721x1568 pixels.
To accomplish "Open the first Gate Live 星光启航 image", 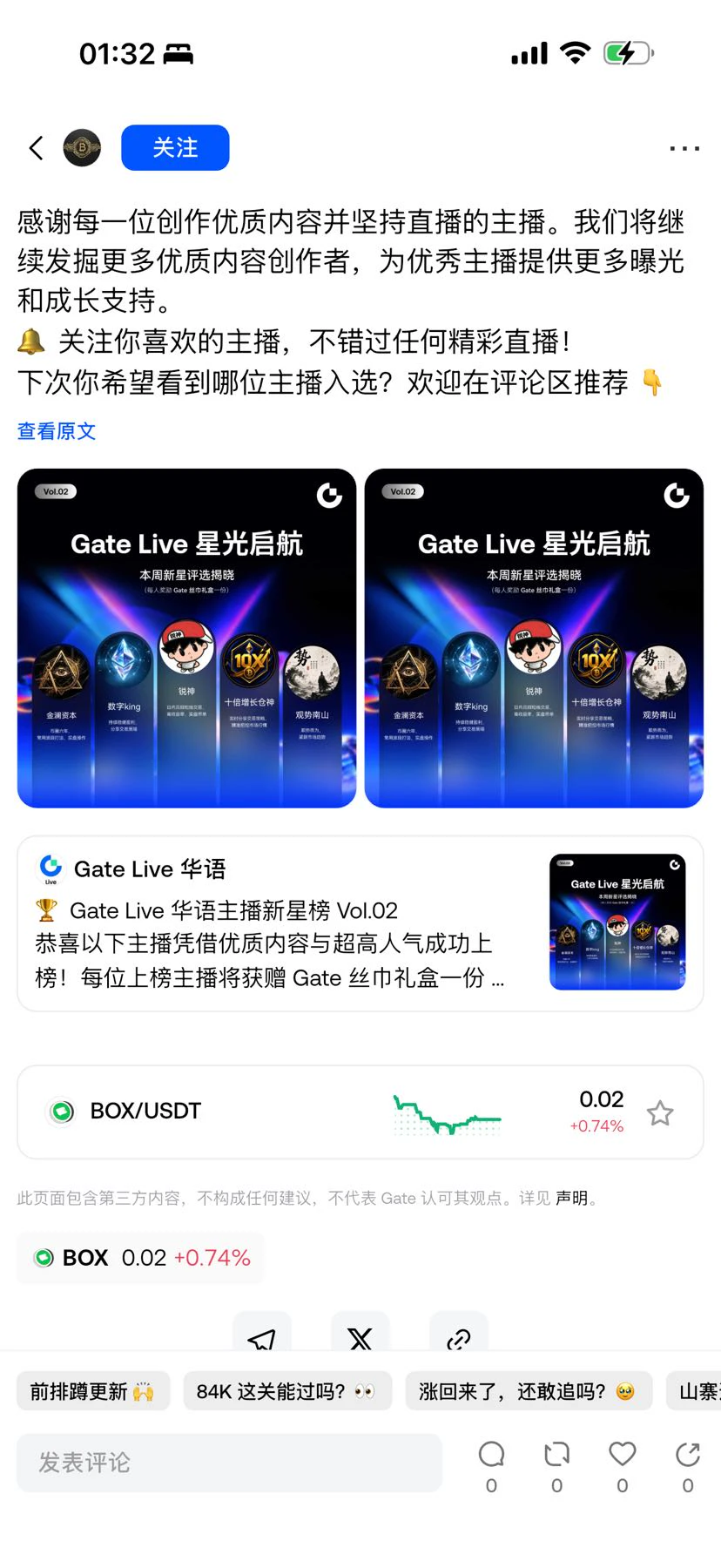I will [186, 638].
